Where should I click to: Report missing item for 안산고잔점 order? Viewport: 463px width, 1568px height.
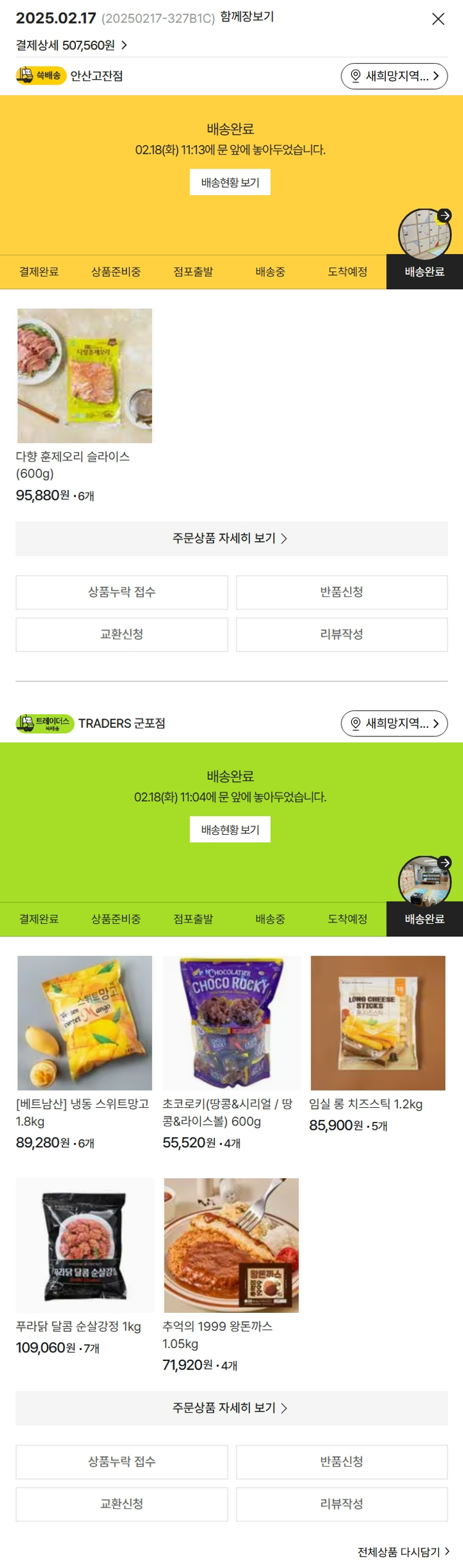point(122,592)
